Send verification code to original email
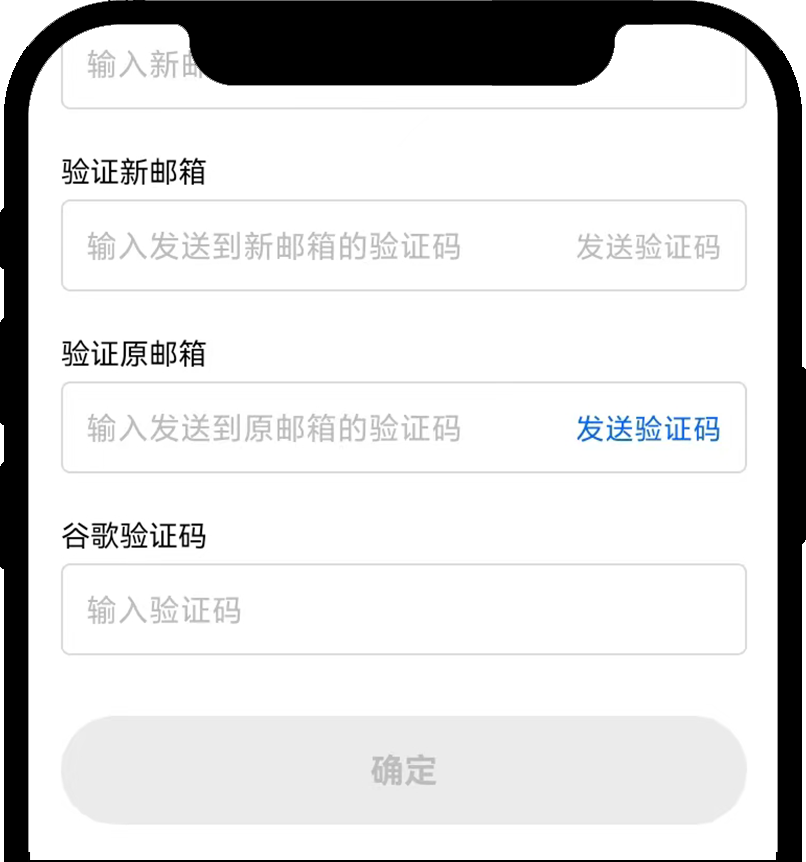The height and width of the screenshot is (862, 806). [647, 428]
